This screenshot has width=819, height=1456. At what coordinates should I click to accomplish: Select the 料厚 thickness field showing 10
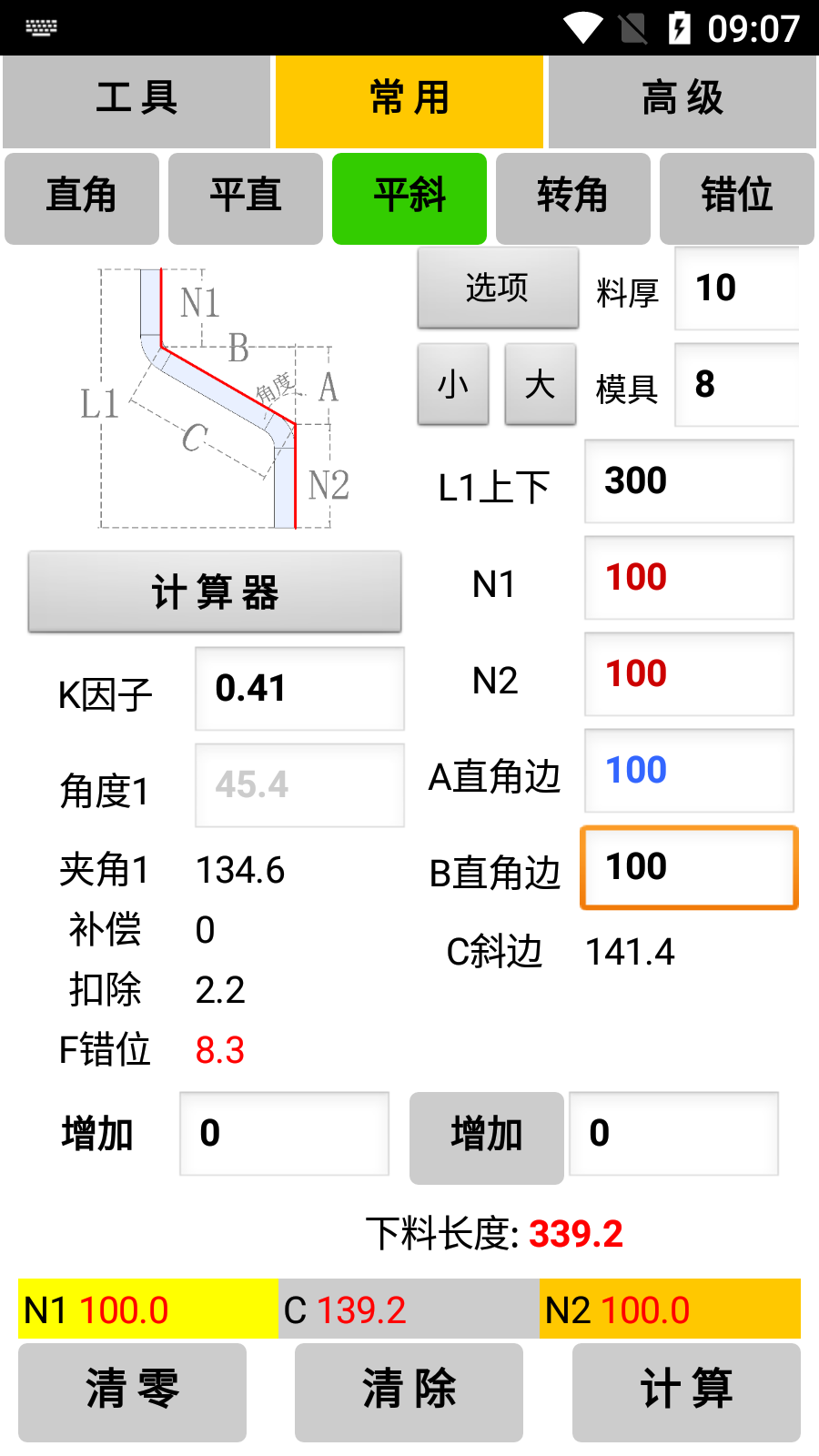(x=736, y=288)
